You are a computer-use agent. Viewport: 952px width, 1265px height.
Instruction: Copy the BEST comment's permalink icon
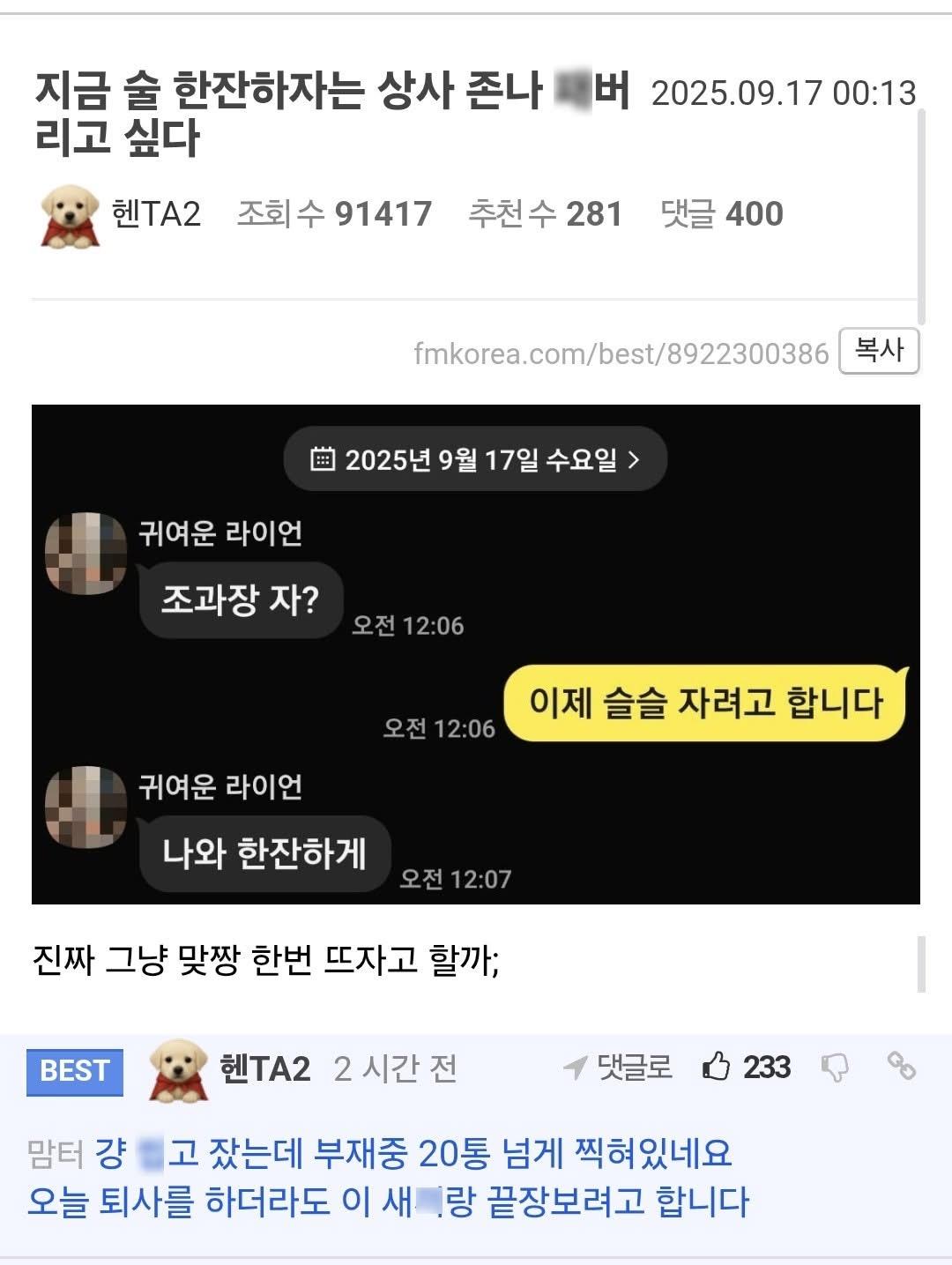[901, 1066]
